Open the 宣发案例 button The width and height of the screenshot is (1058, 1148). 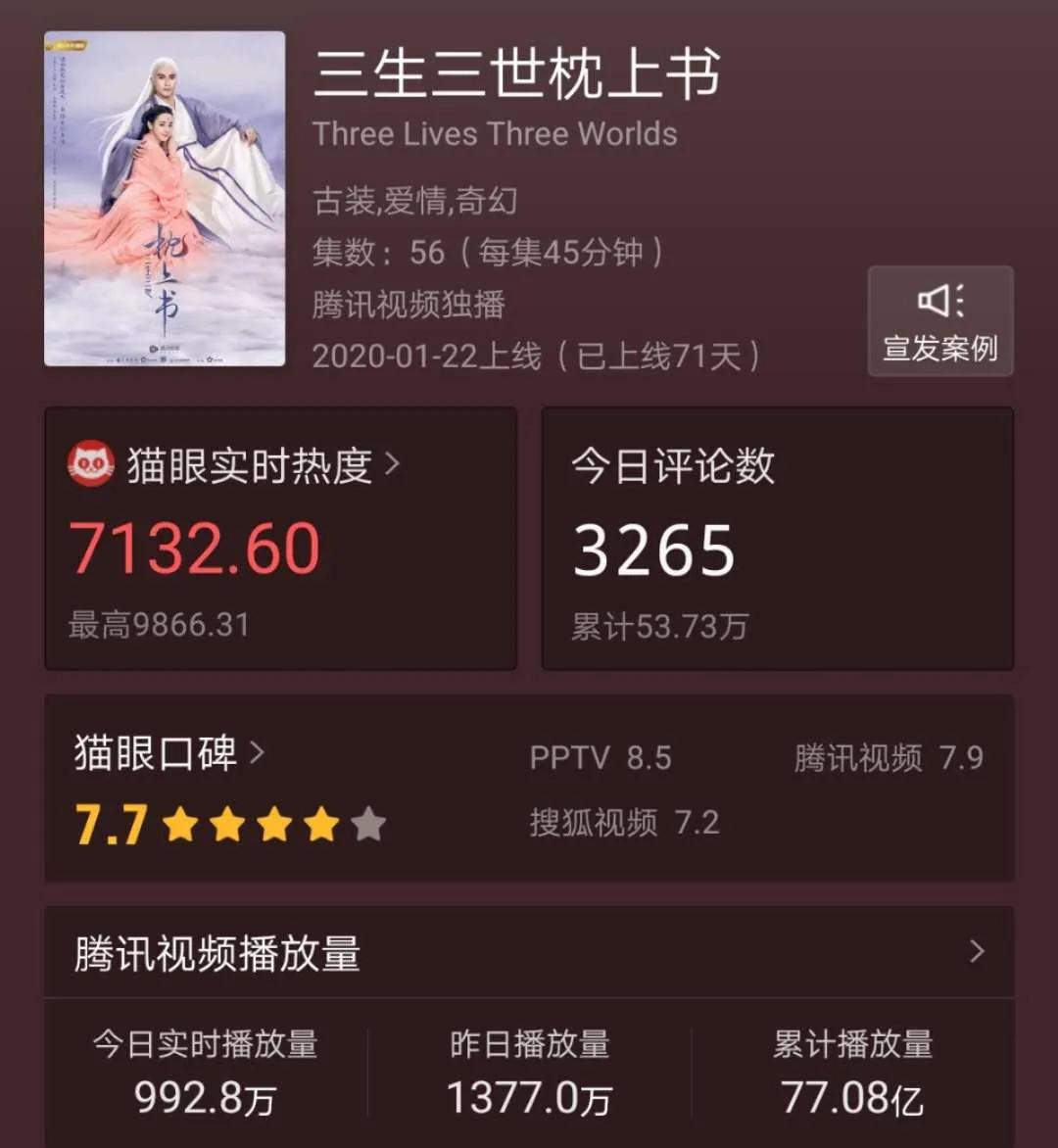pos(940,321)
